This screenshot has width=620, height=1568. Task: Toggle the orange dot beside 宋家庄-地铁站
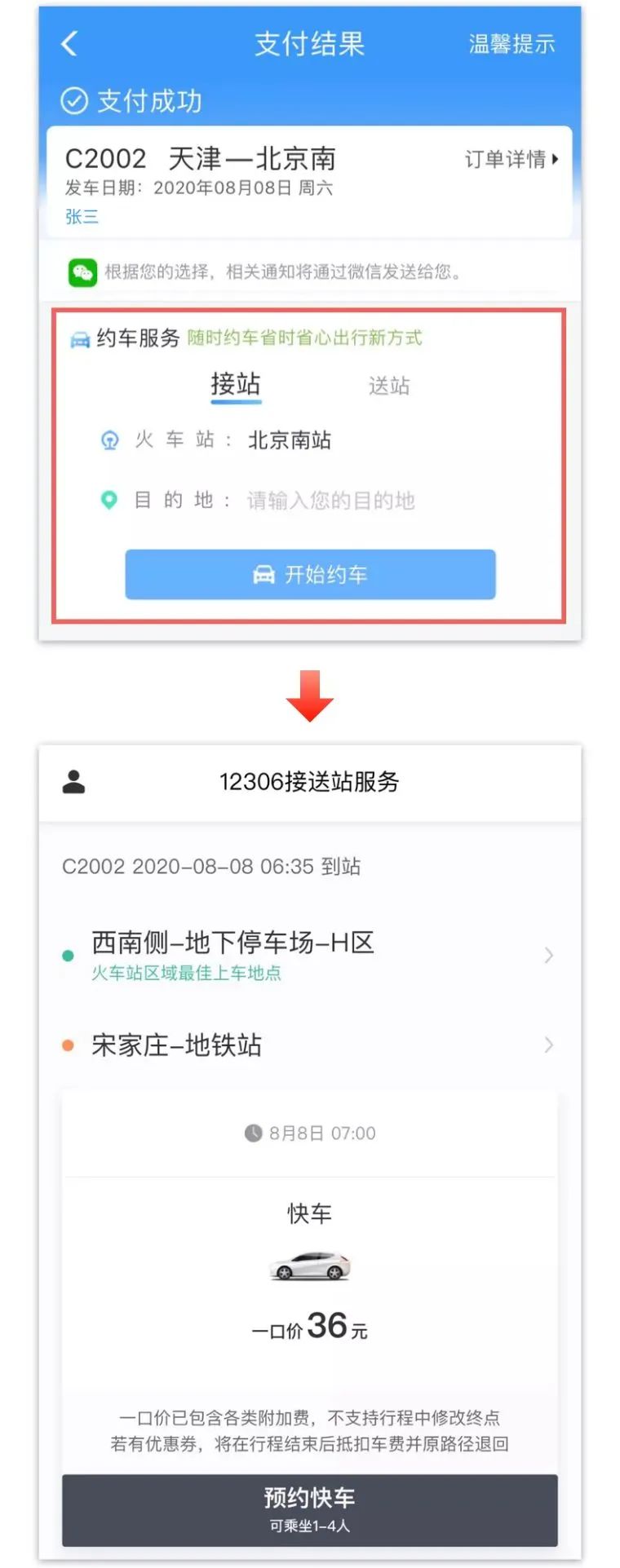click(69, 1045)
